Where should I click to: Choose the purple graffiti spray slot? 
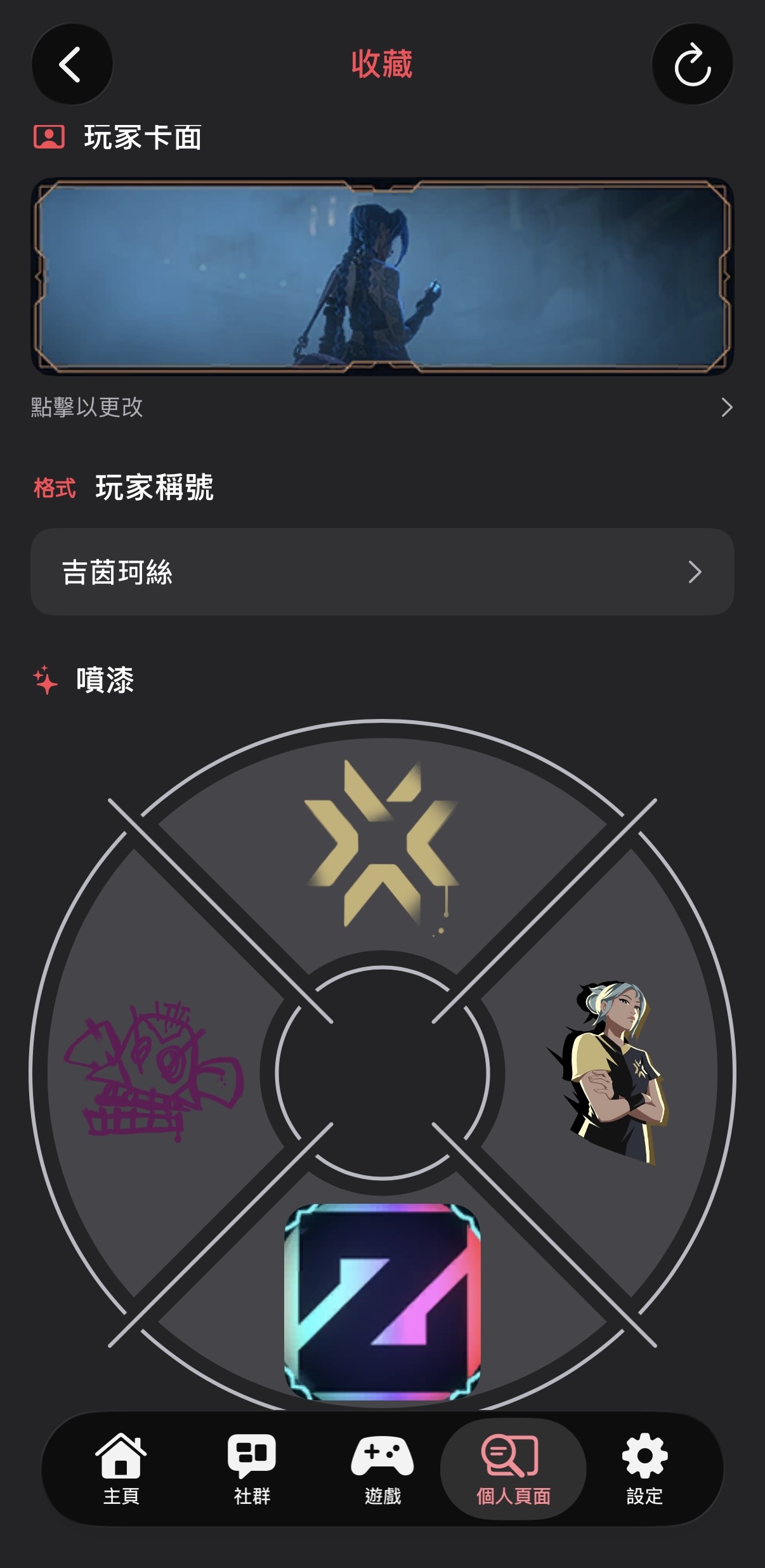(x=154, y=1072)
